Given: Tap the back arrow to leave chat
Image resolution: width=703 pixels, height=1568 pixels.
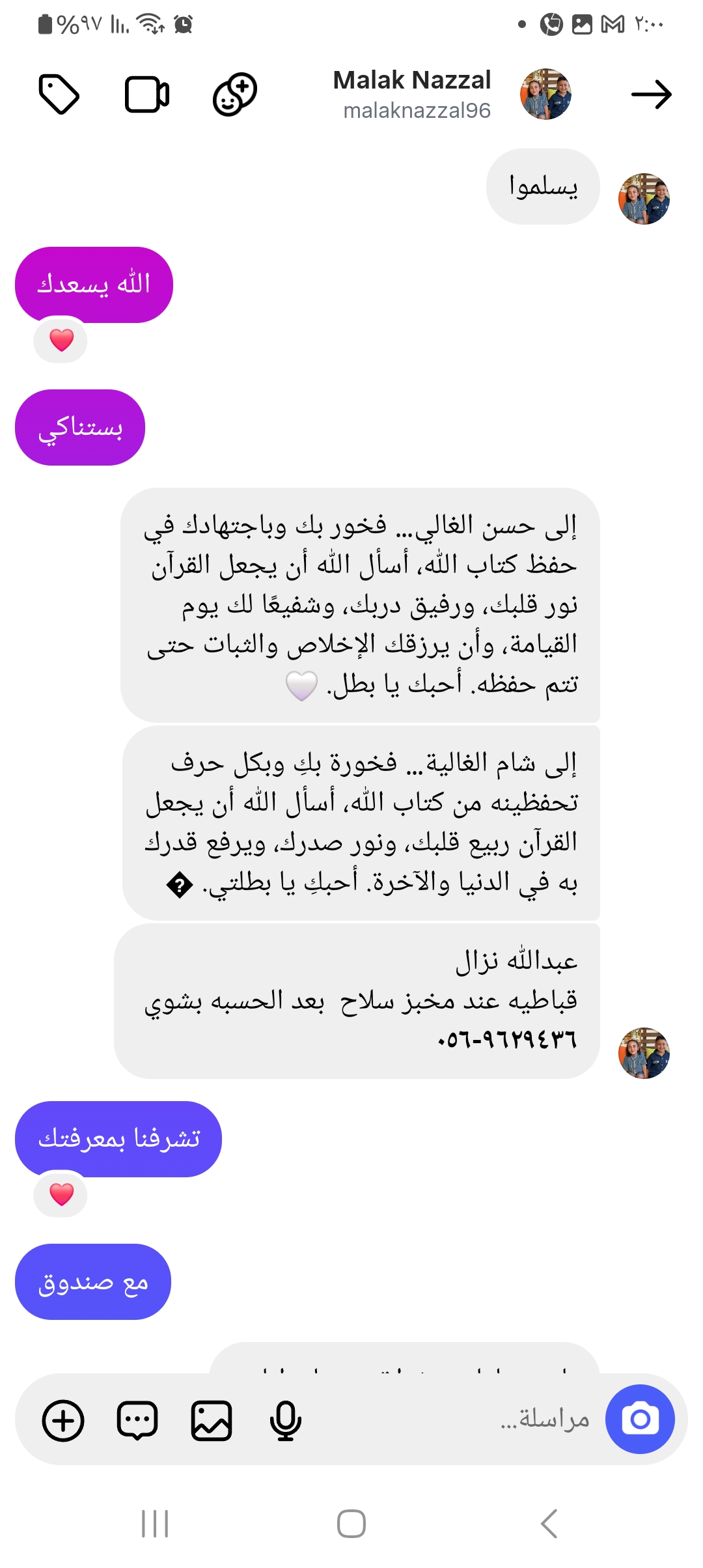Looking at the screenshot, I should click(651, 94).
